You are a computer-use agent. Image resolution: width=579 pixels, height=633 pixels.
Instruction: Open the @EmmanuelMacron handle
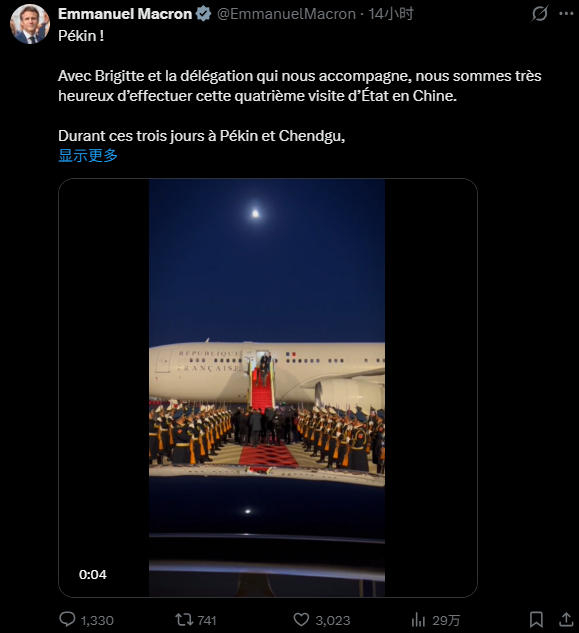pos(286,14)
